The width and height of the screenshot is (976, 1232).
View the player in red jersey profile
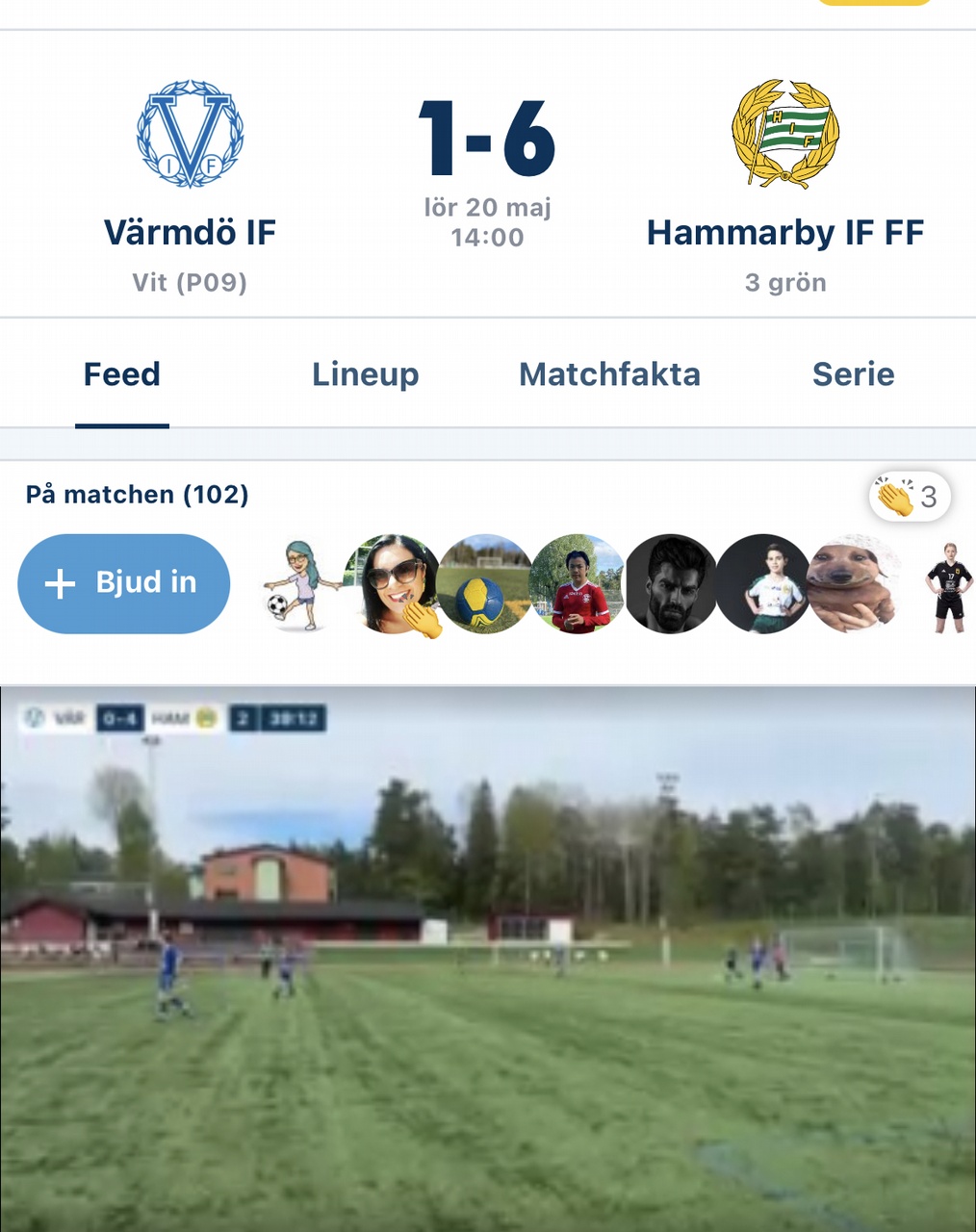(x=577, y=584)
